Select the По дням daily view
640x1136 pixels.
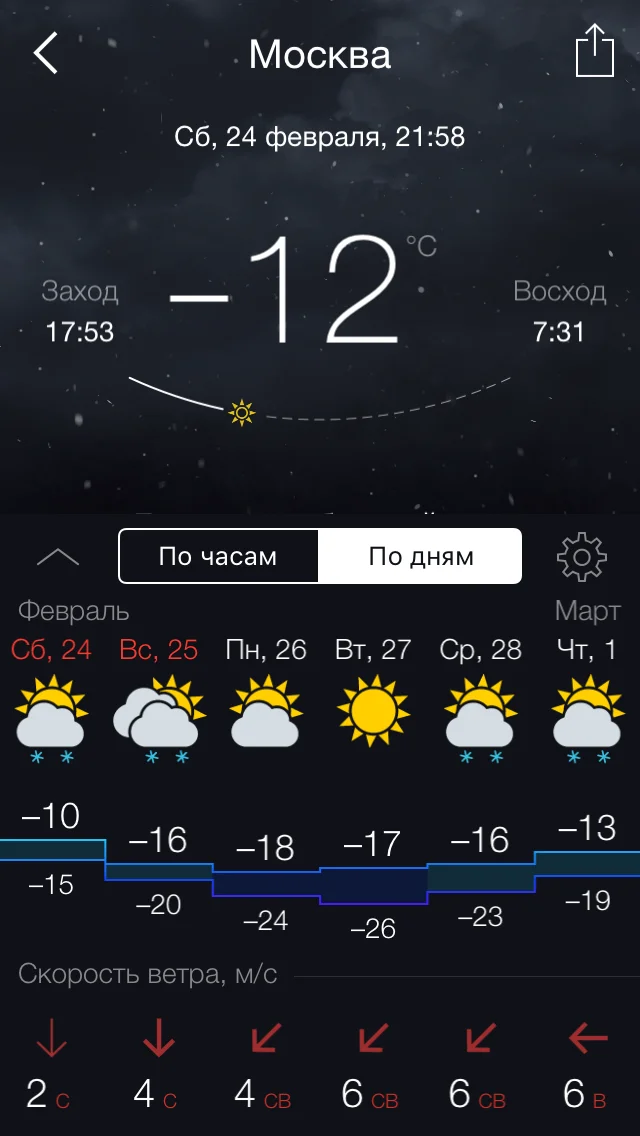[420, 556]
